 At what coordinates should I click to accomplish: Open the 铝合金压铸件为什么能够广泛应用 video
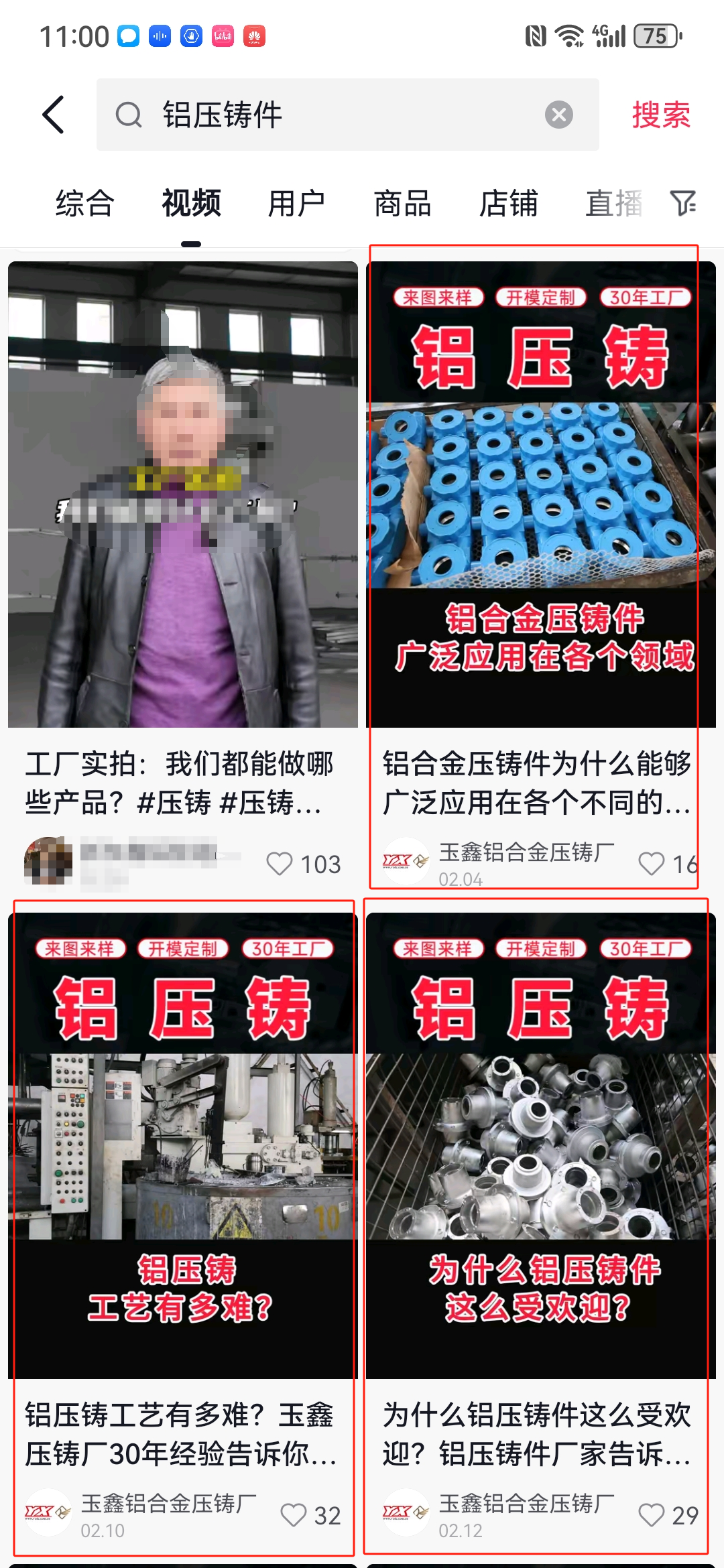coord(540,495)
